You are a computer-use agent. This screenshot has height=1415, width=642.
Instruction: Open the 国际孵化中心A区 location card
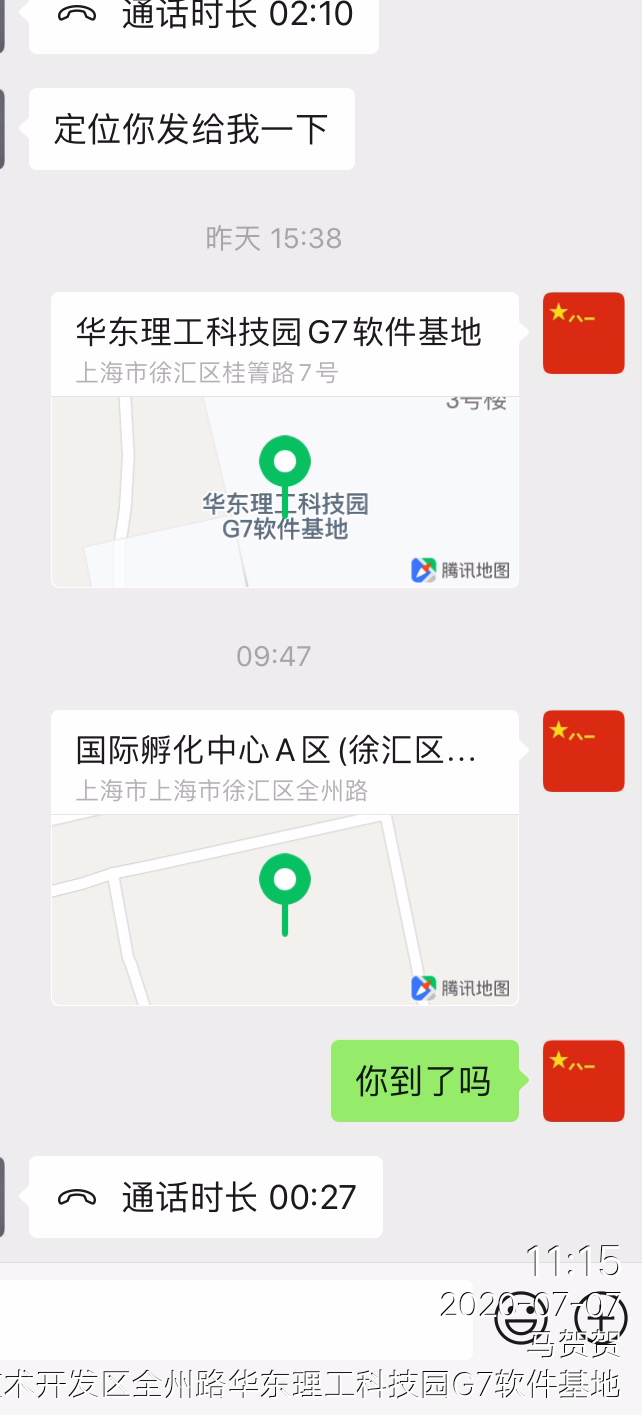click(x=285, y=858)
